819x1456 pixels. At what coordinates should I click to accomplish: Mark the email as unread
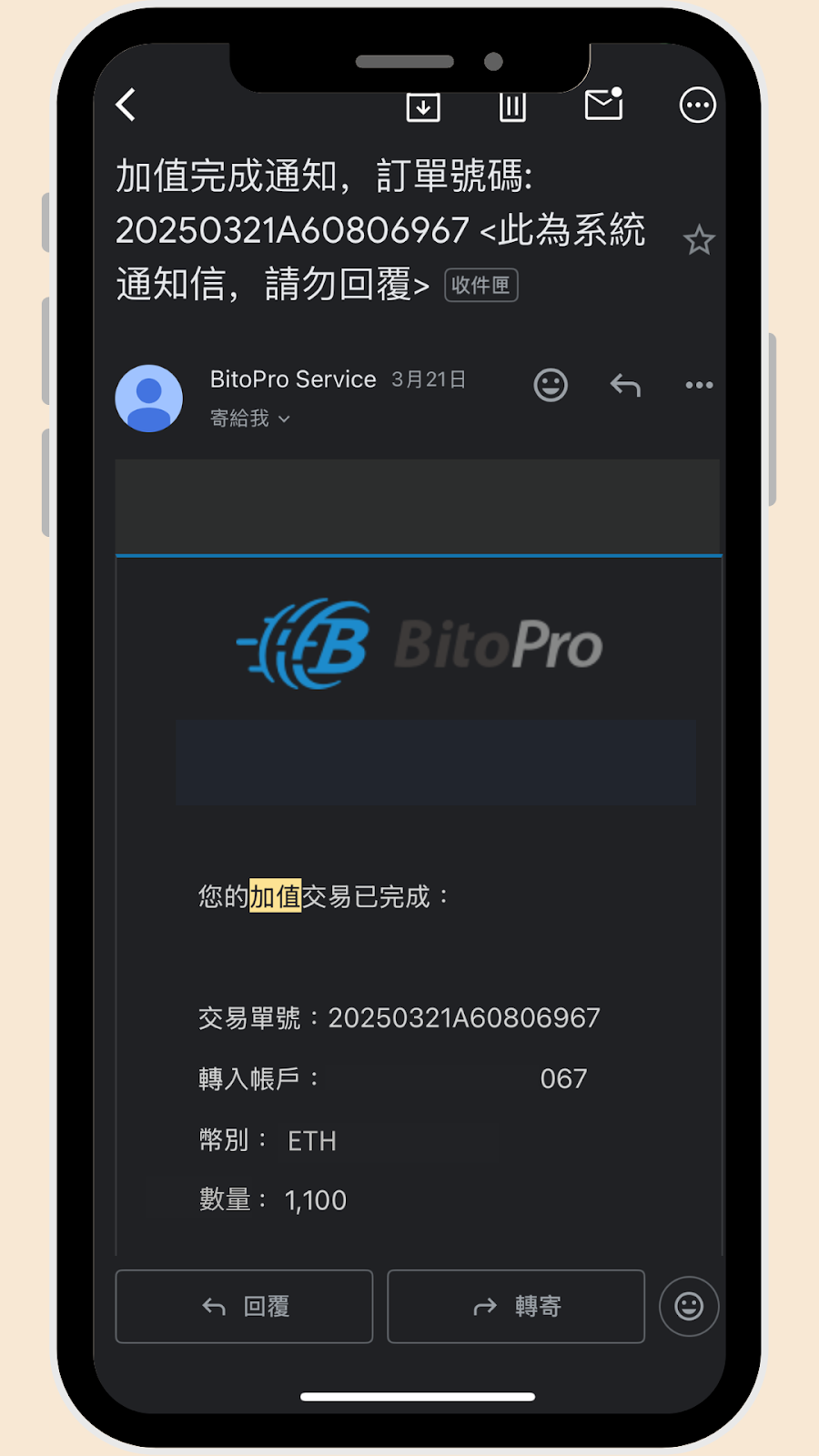(x=603, y=105)
